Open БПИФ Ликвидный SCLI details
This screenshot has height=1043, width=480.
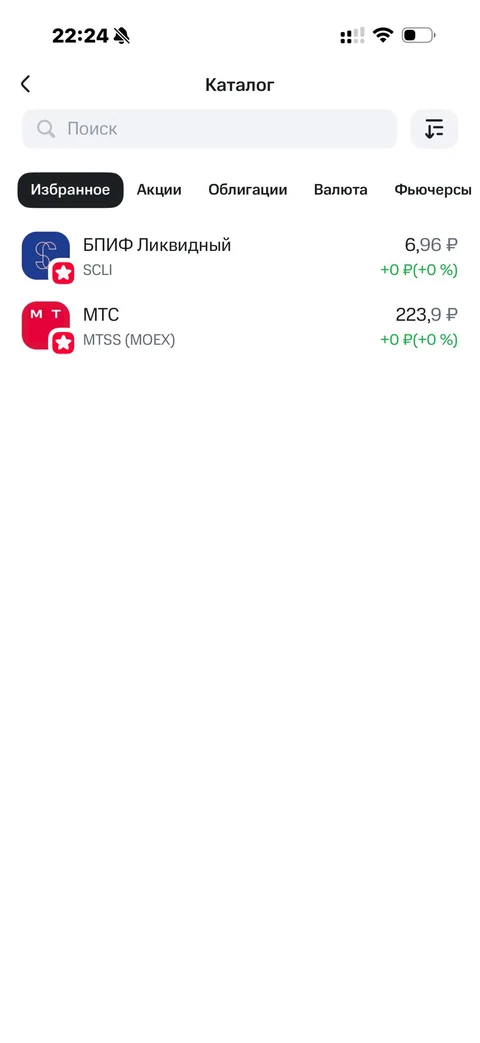(x=240, y=257)
